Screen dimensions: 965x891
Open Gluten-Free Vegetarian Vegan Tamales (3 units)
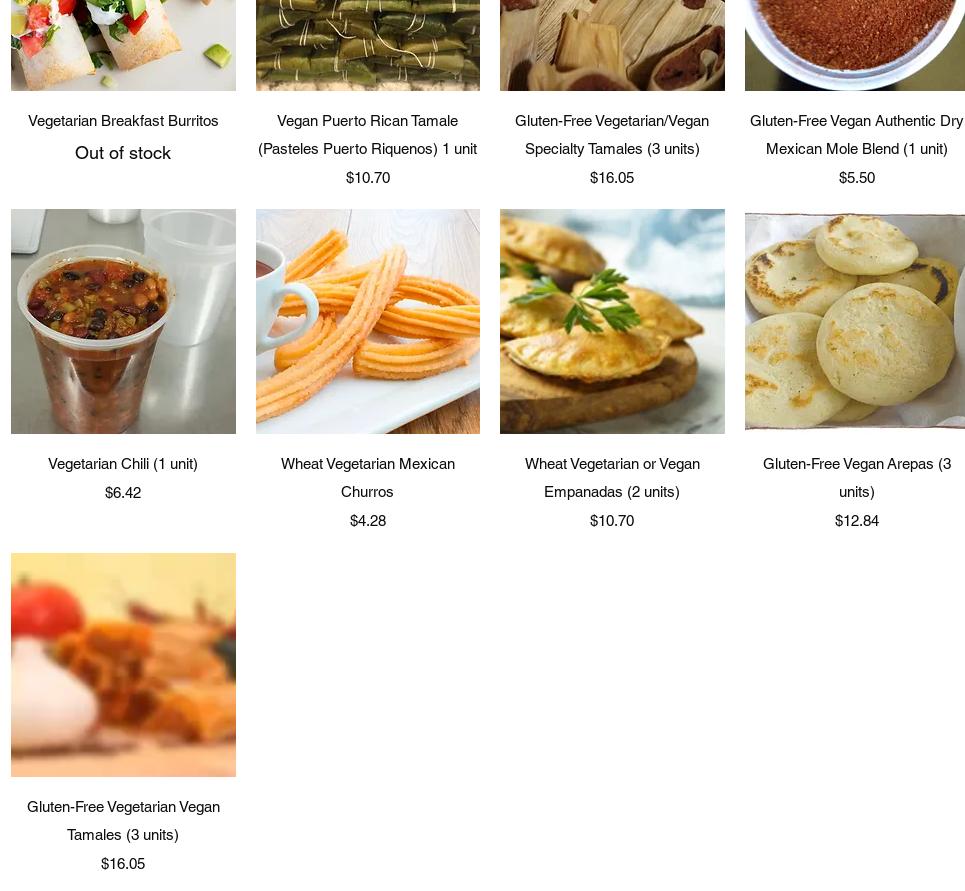(123, 820)
